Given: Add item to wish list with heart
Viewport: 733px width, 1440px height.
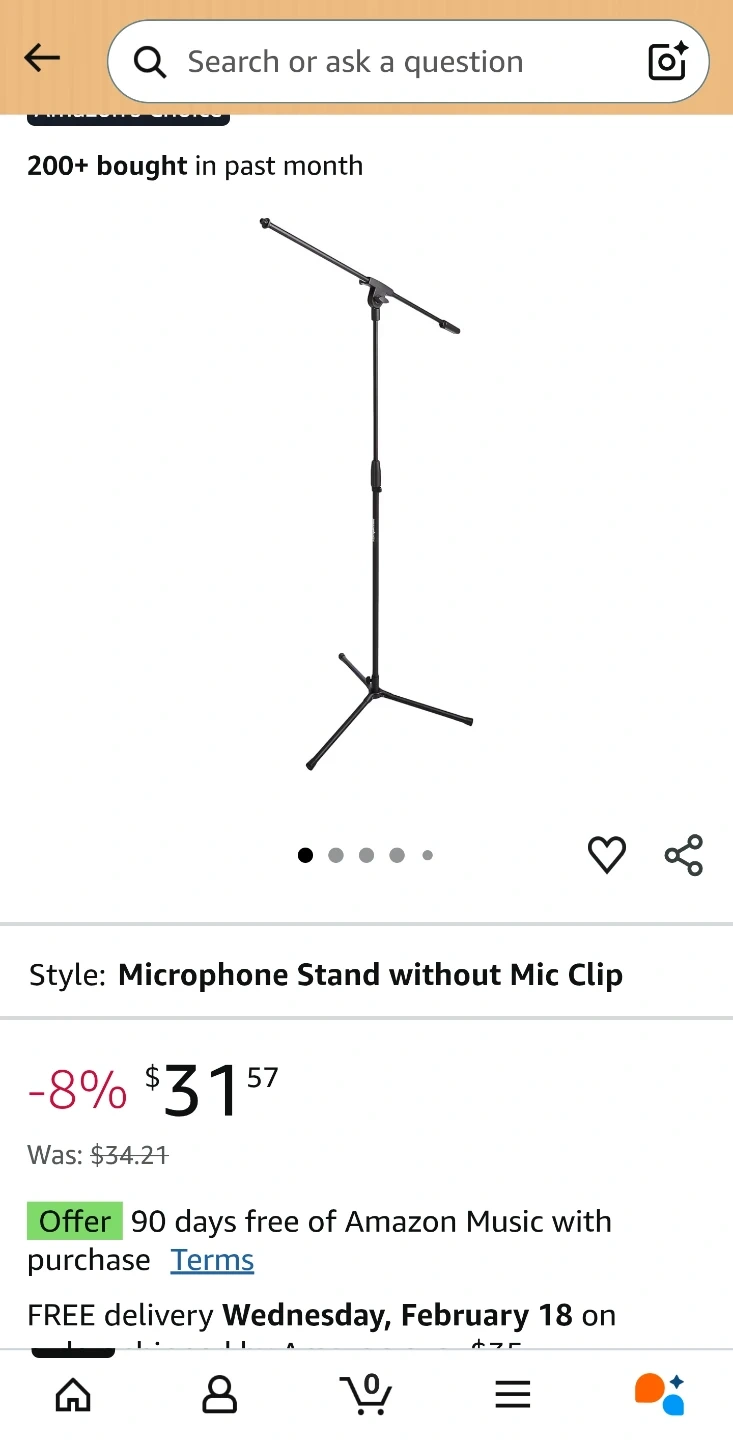Looking at the screenshot, I should pyautogui.click(x=606, y=855).
